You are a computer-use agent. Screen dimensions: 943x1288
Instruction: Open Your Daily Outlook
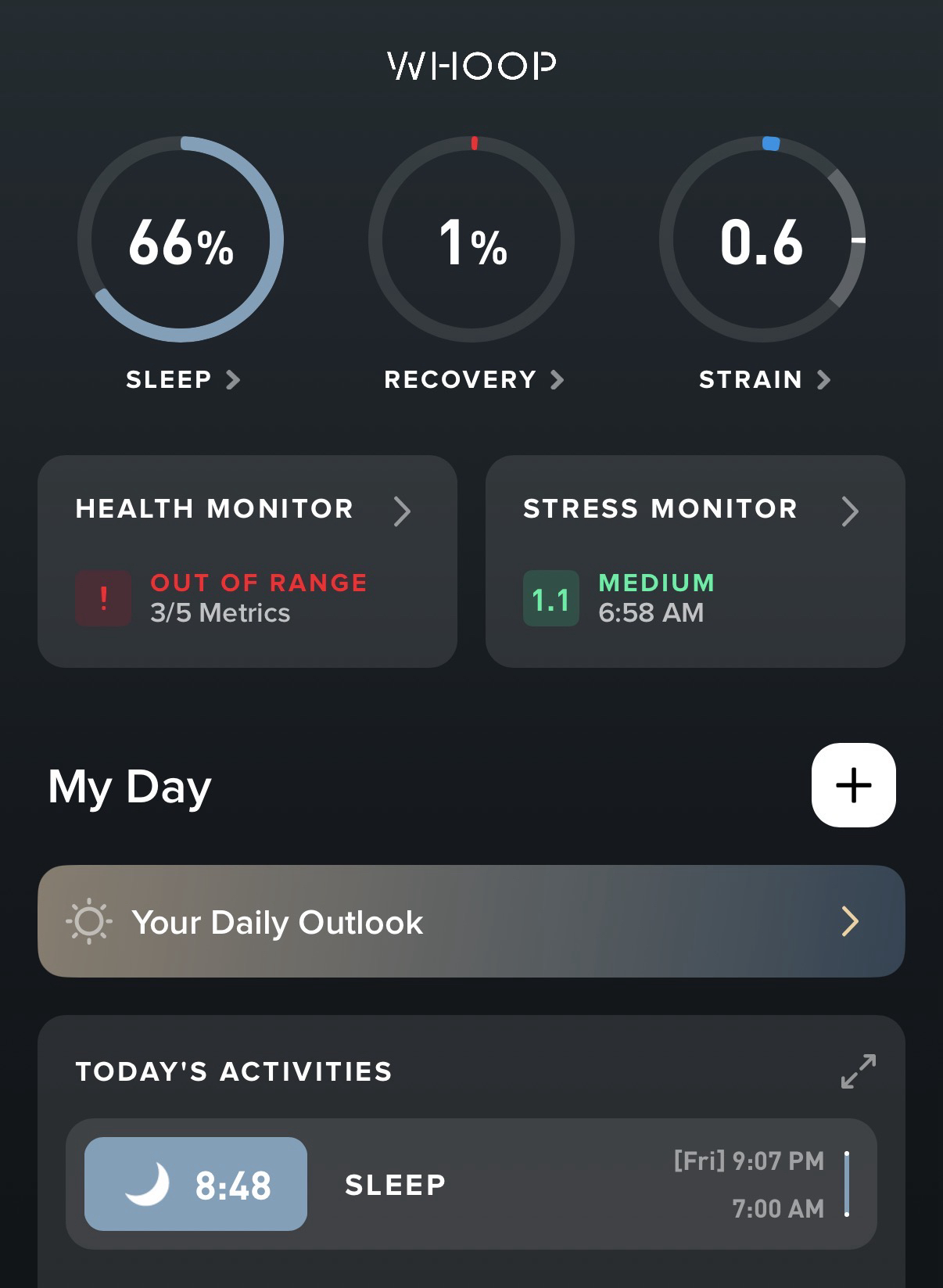[x=471, y=921]
